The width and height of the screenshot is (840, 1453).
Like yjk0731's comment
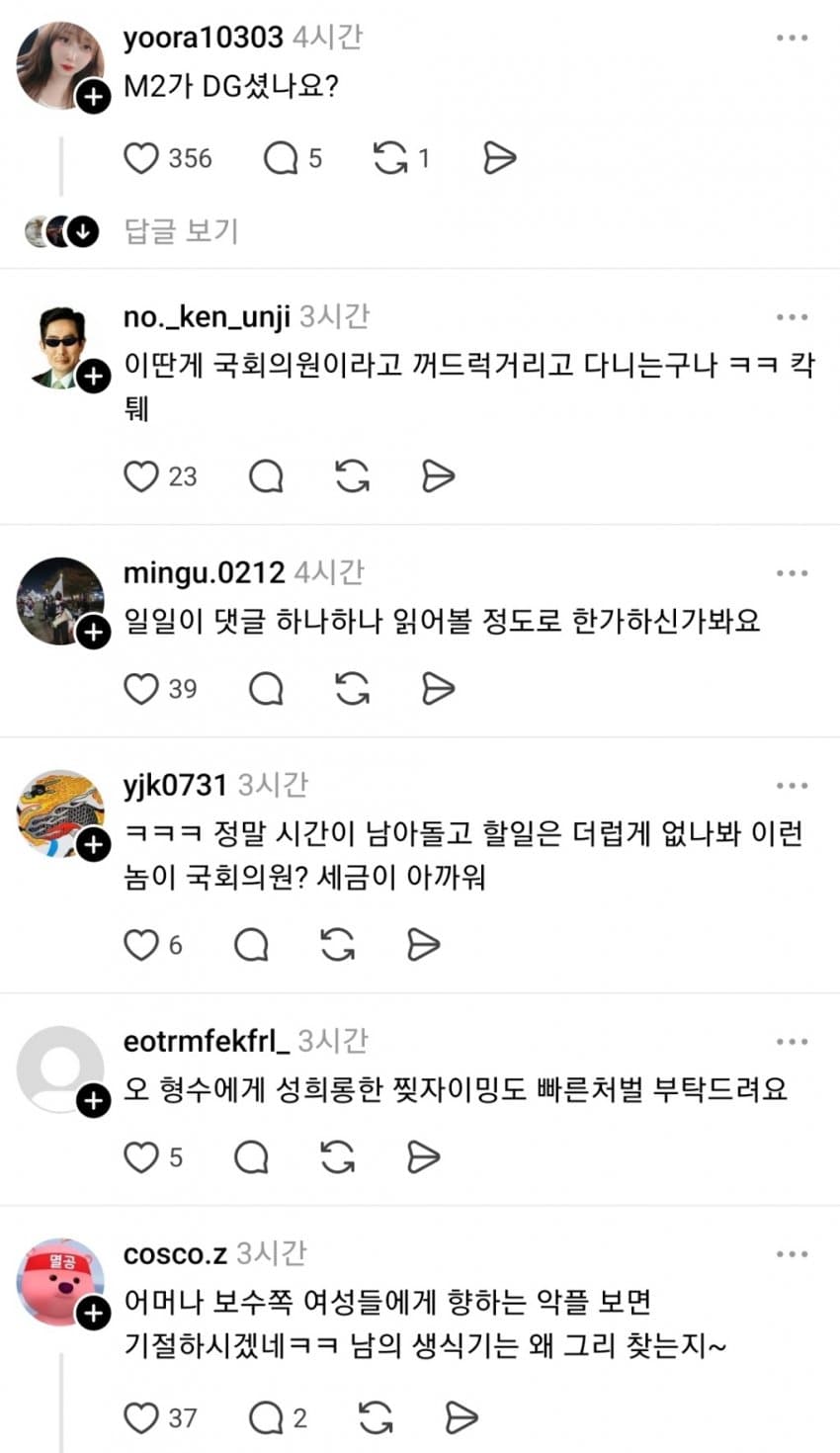click(141, 945)
